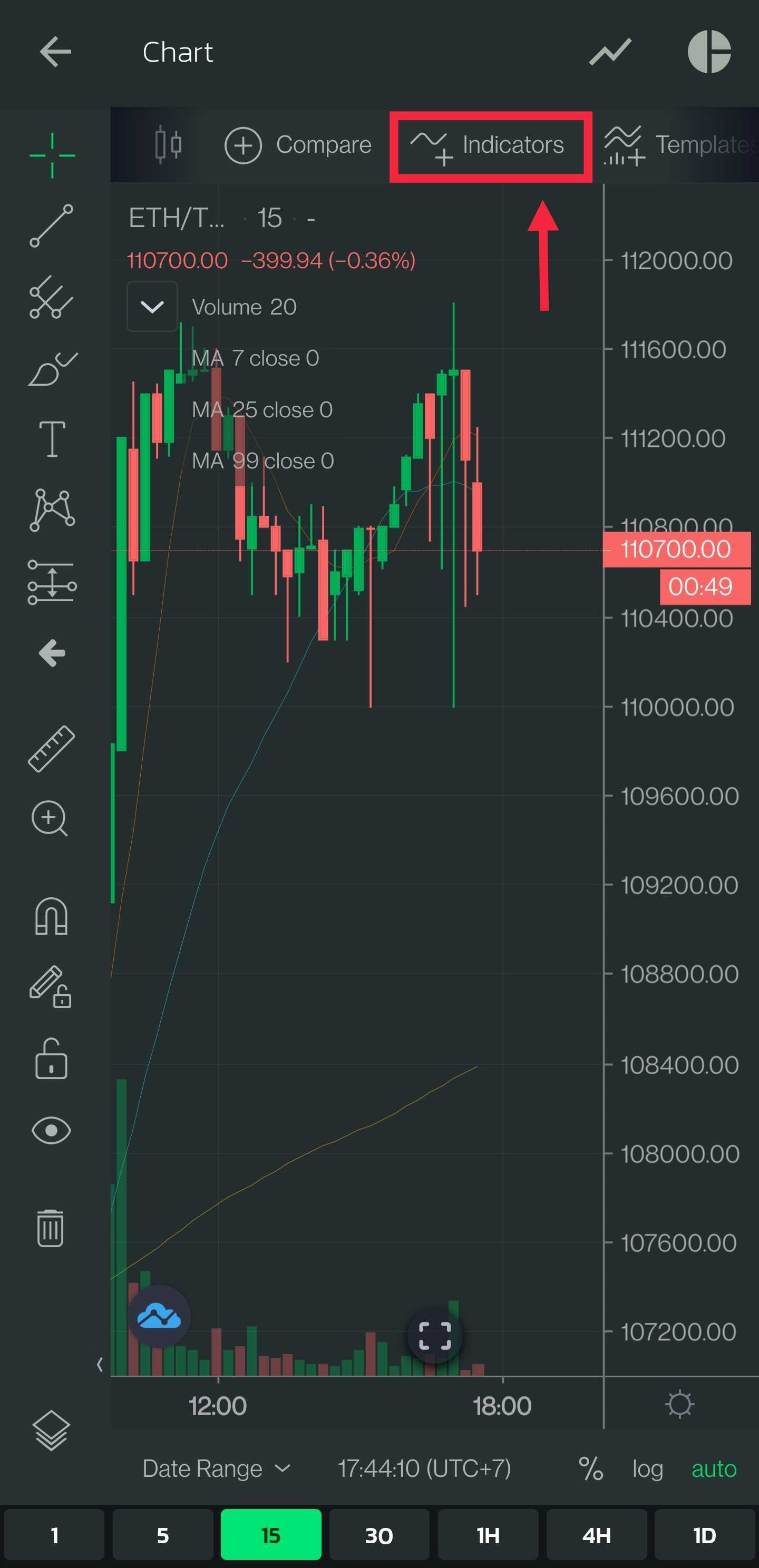Open the Indicators panel
The image size is (759, 1568).
click(x=490, y=144)
